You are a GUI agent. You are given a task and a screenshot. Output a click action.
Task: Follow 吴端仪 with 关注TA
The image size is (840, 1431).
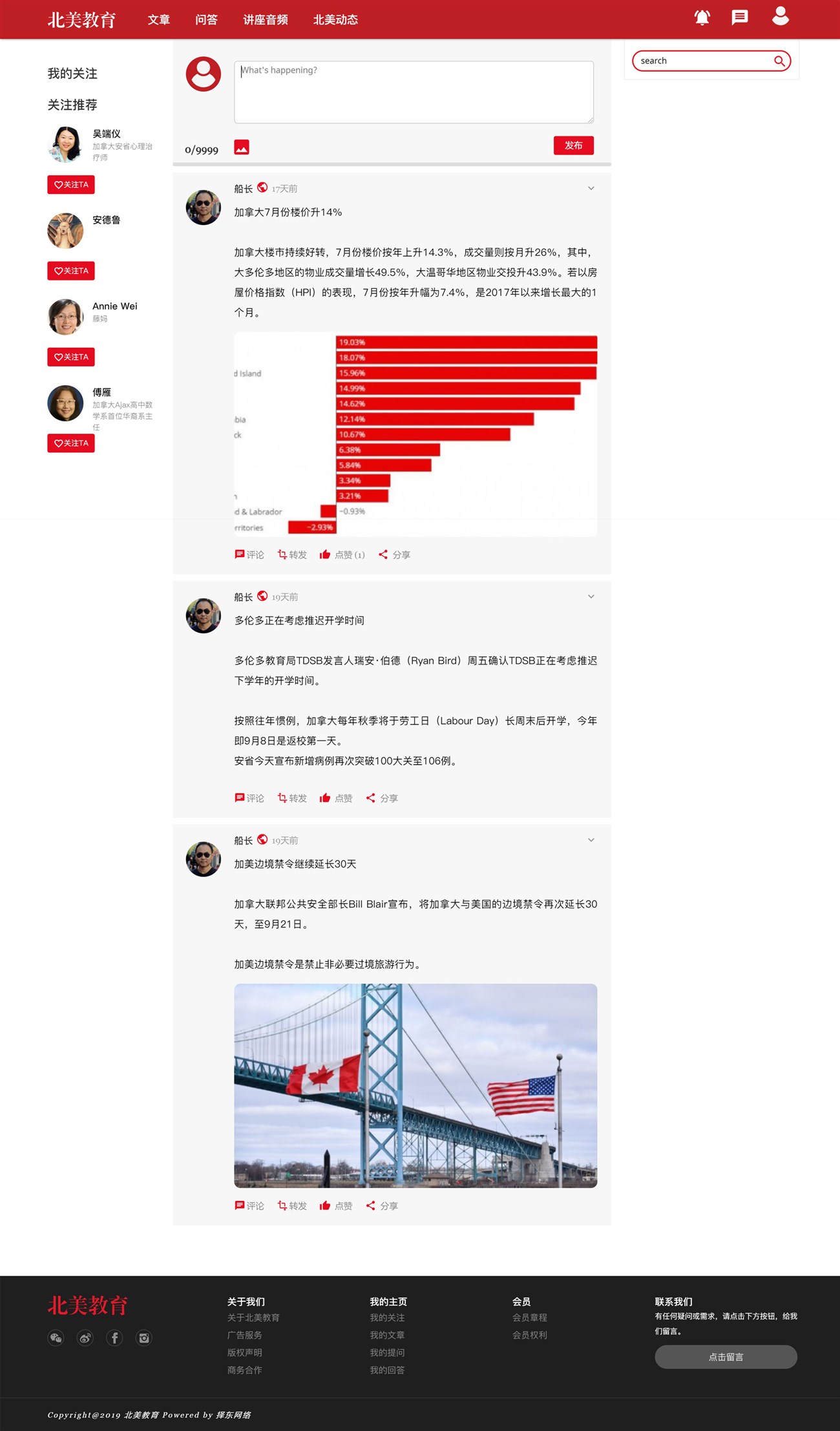71,185
